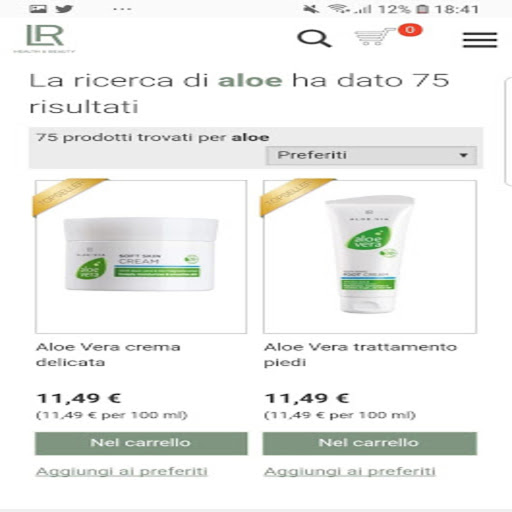Add crema delicata with Nel carrello
512x512 pixels.
click(x=141, y=443)
